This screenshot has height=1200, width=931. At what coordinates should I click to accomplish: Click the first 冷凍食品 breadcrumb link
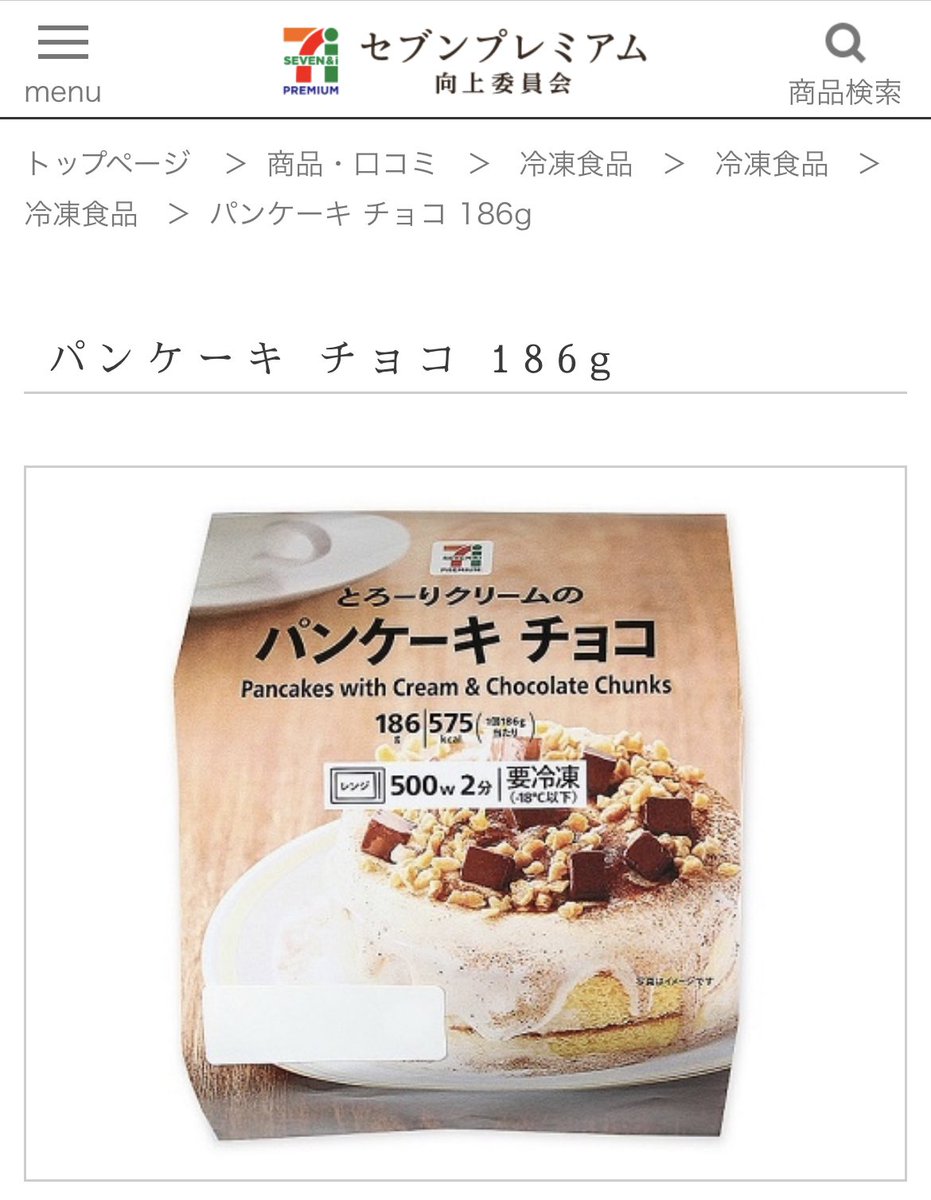pyautogui.click(x=577, y=163)
